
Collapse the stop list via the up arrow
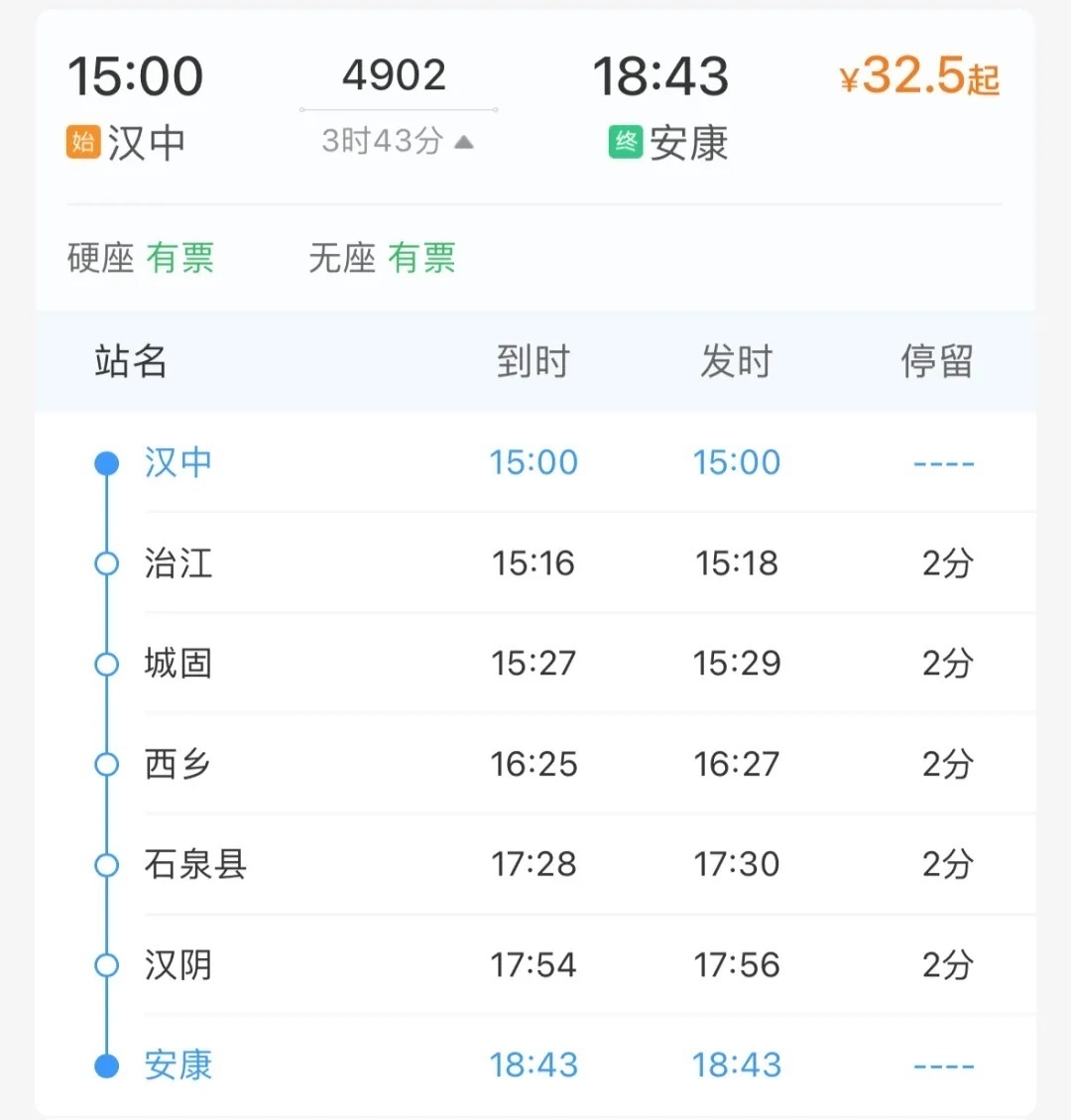pyautogui.click(x=462, y=141)
